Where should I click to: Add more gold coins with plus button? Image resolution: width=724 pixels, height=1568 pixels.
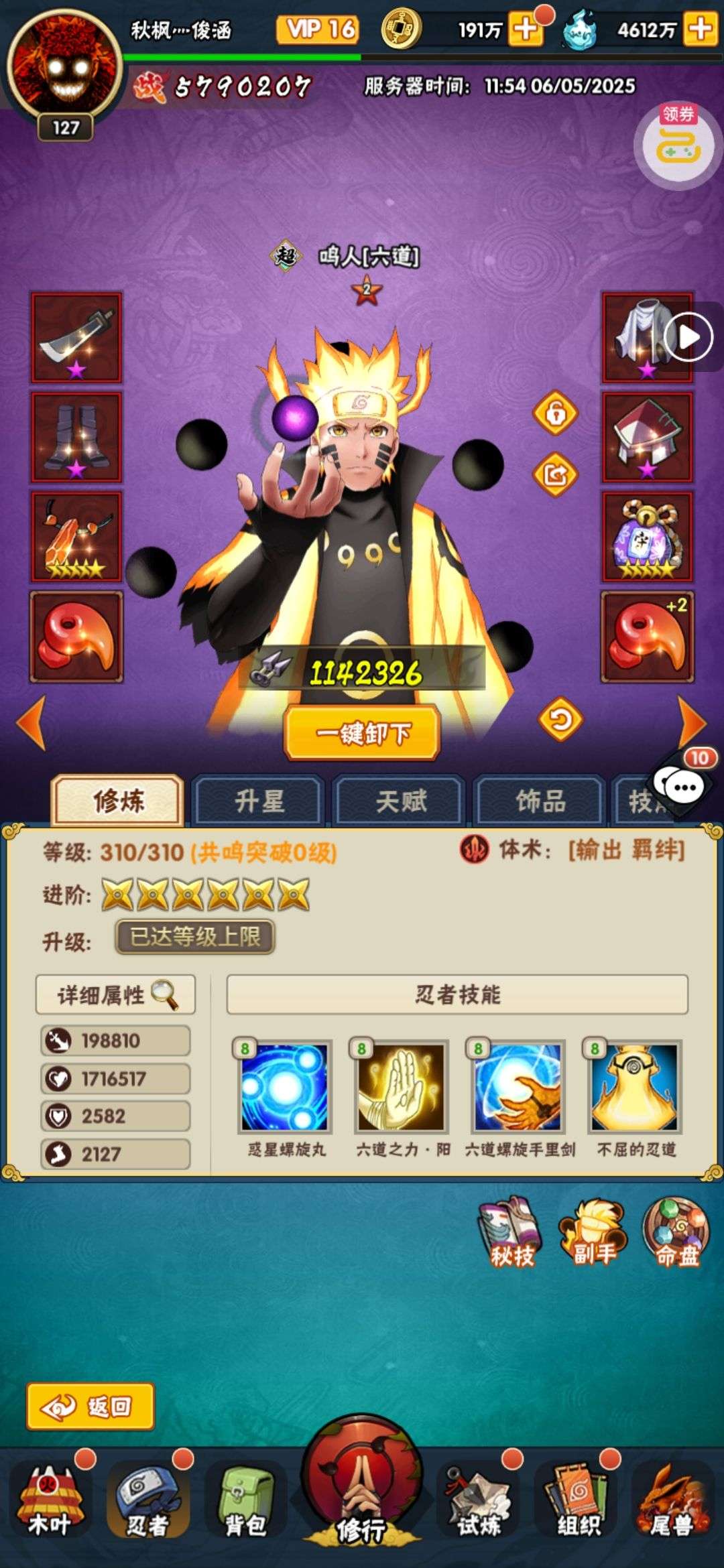point(526,29)
